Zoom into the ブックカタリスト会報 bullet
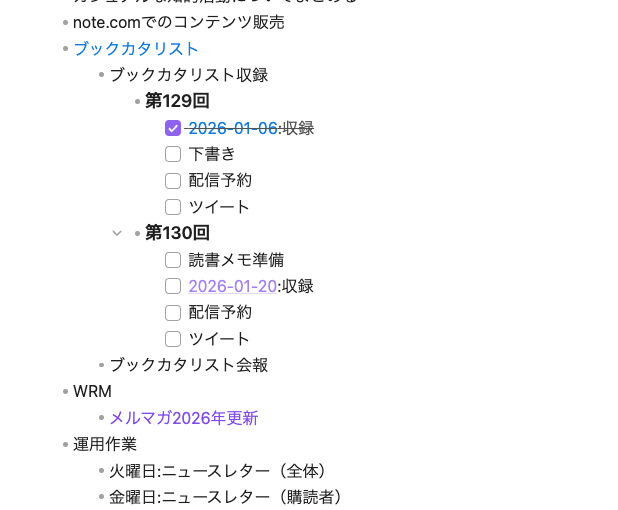Screen dimensions: 618x510 [102, 366]
